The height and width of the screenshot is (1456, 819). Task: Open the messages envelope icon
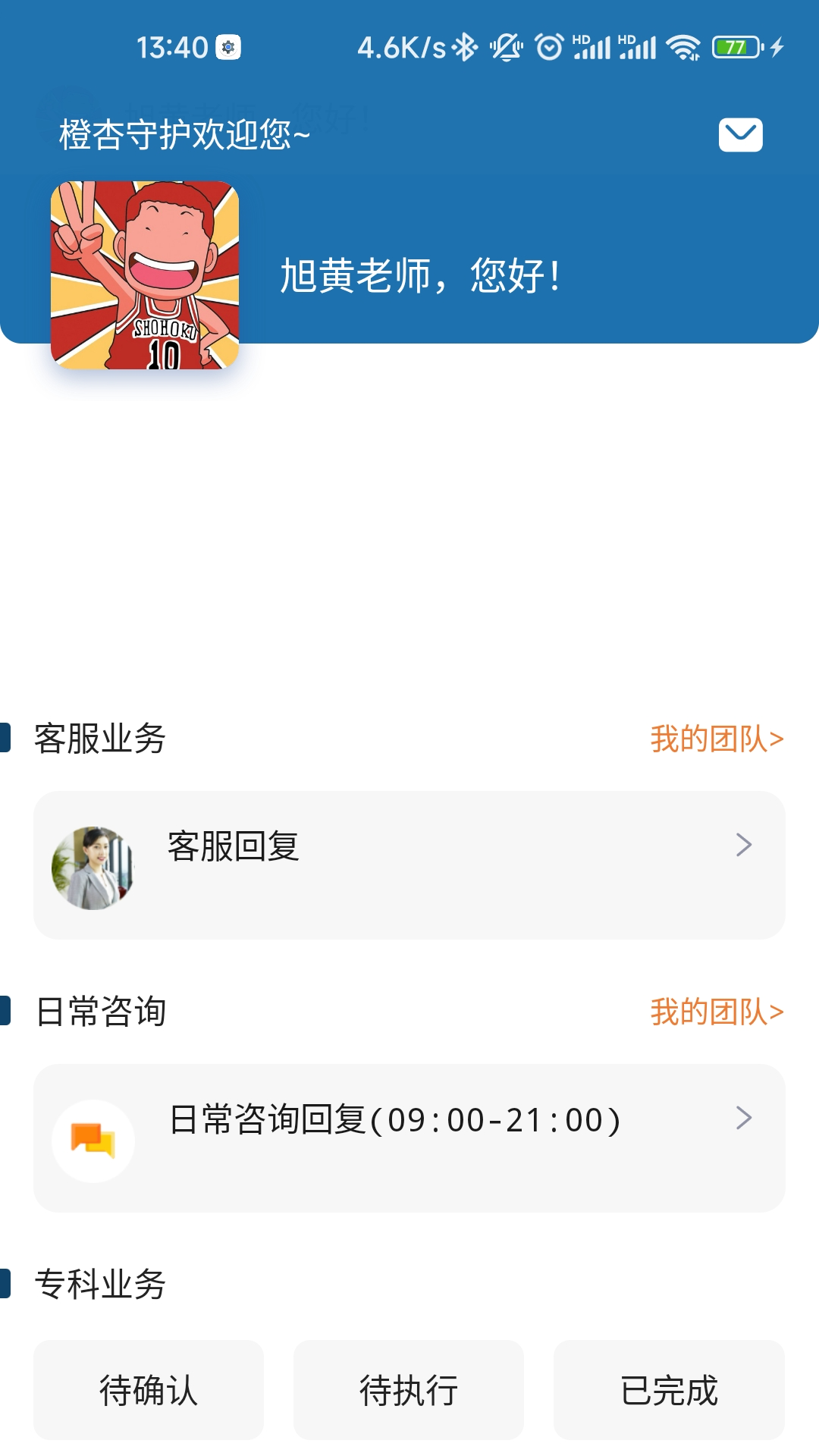tap(741, 135)
